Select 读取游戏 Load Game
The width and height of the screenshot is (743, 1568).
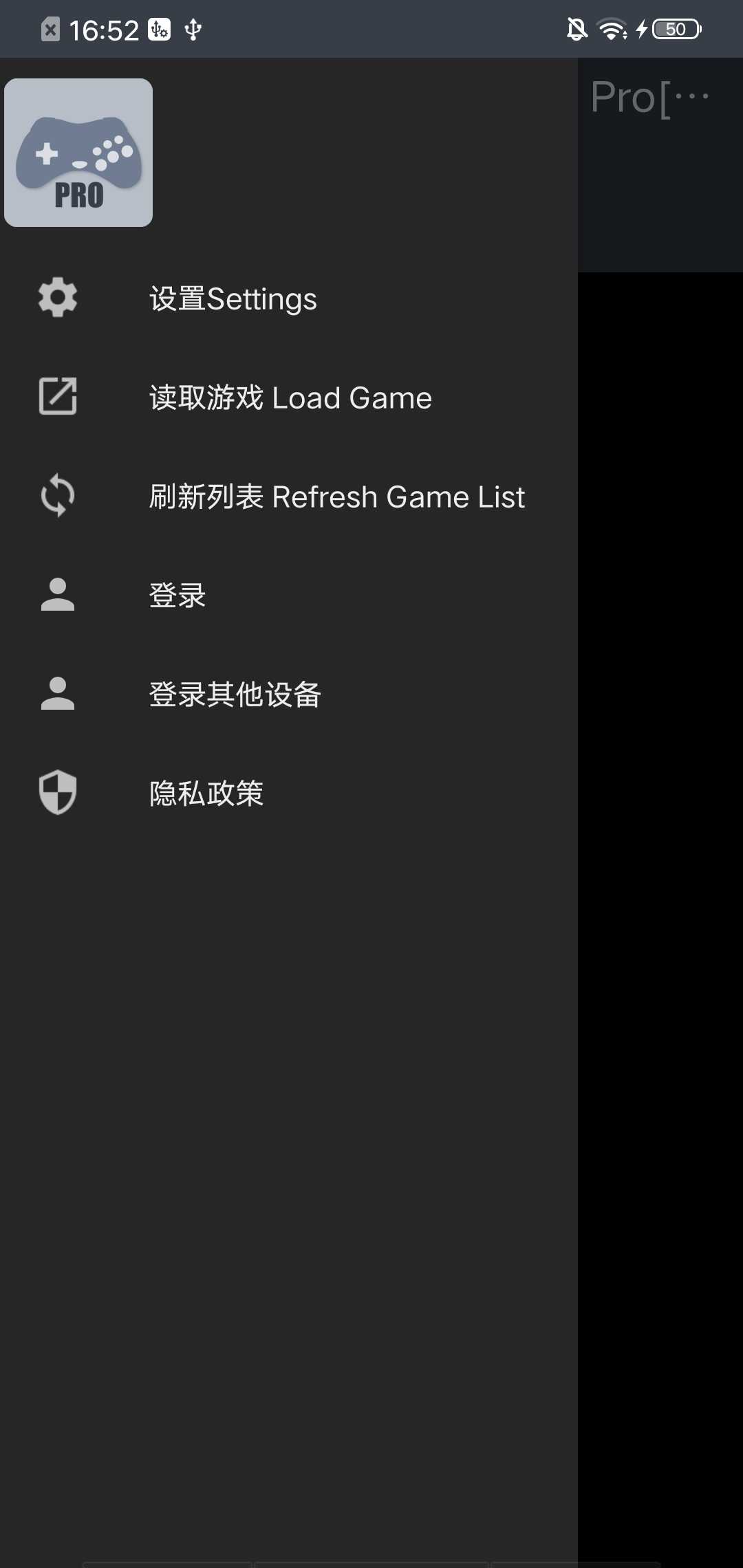click(x=290, y=398)
